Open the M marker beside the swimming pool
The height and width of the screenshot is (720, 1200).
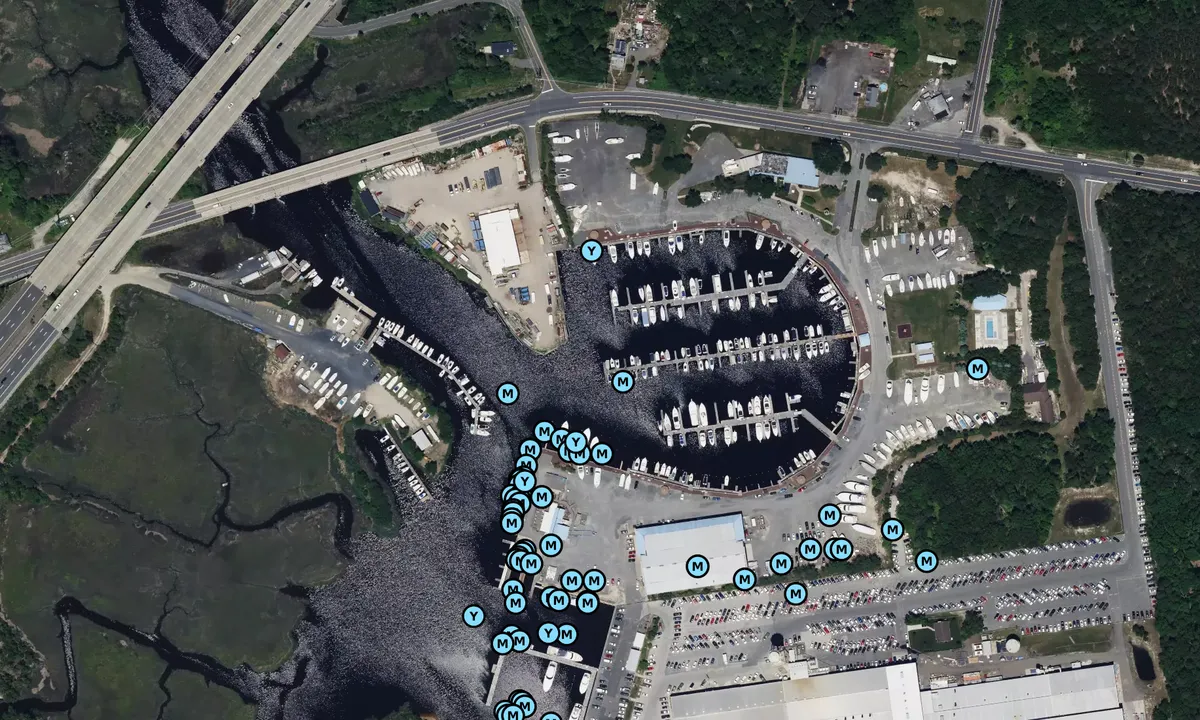tap(978, 369)
